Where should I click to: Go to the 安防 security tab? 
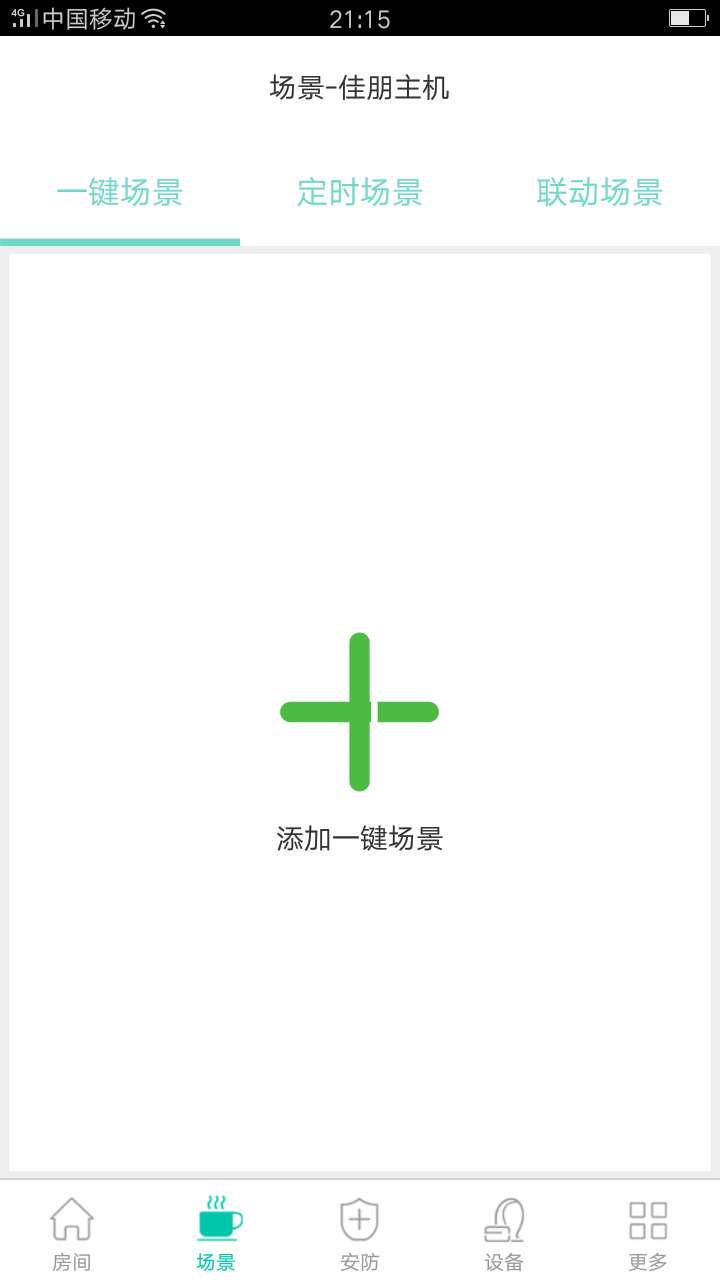coord(360,1233)
